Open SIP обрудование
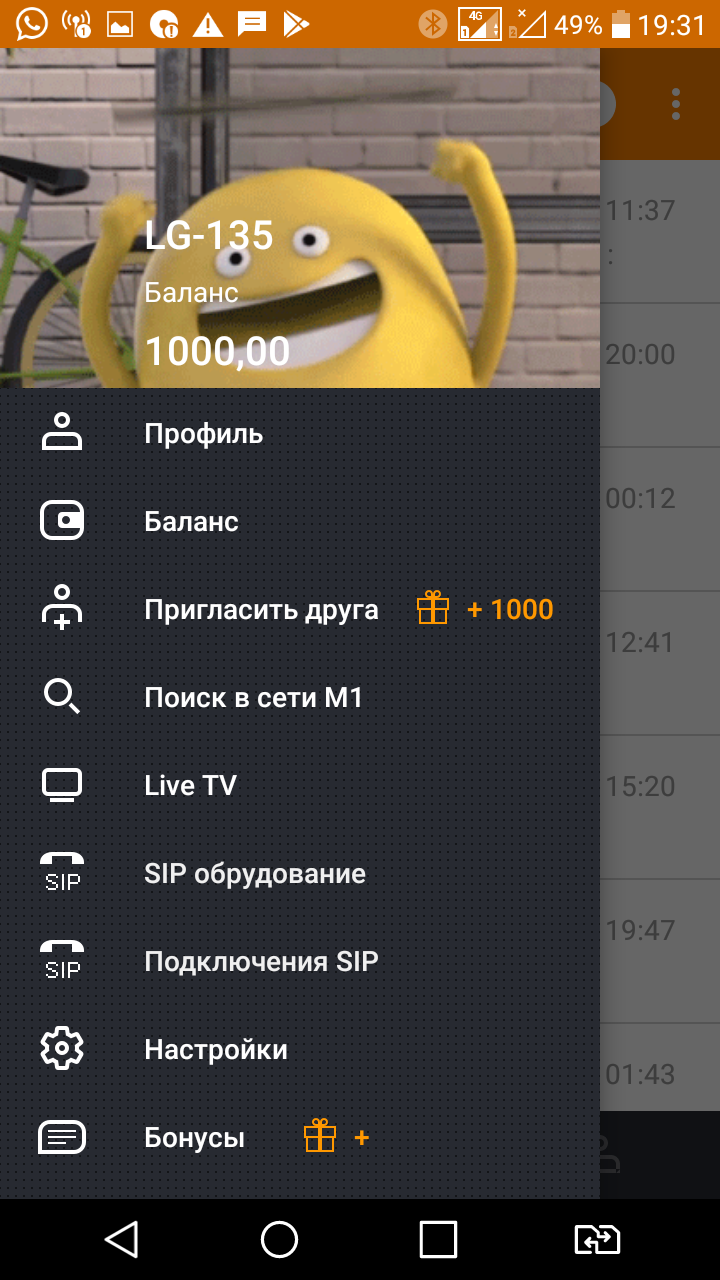The image size is (720, 1280). pos(255,874)
